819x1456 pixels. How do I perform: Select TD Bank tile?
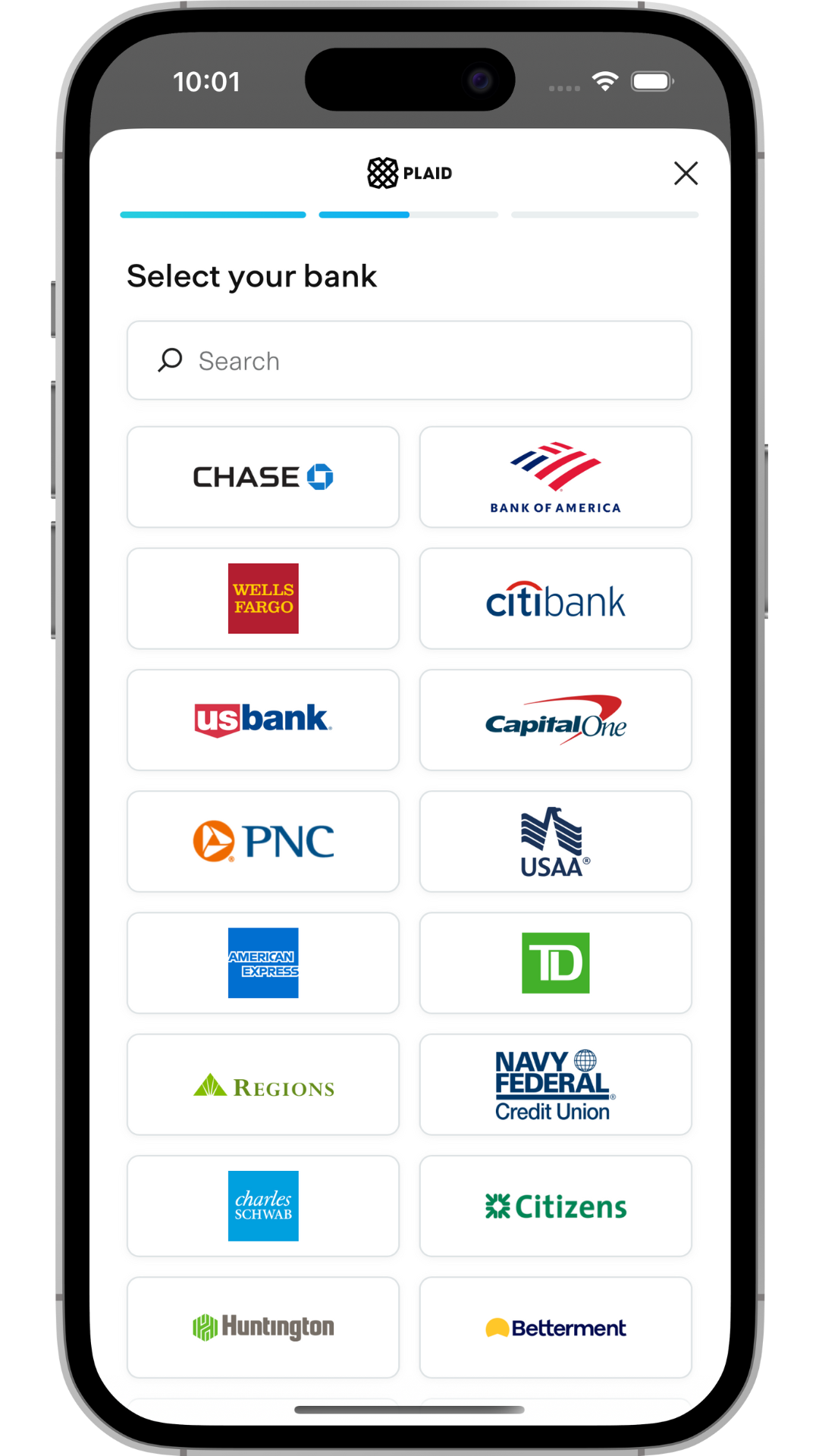[x=555, y=963]
